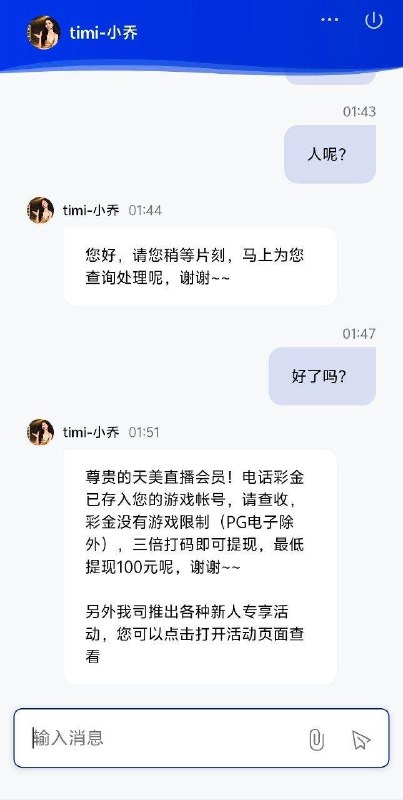Tap the power icon to end chat
This screenshot has height=800, width=403.
click(x=373, y=20)
